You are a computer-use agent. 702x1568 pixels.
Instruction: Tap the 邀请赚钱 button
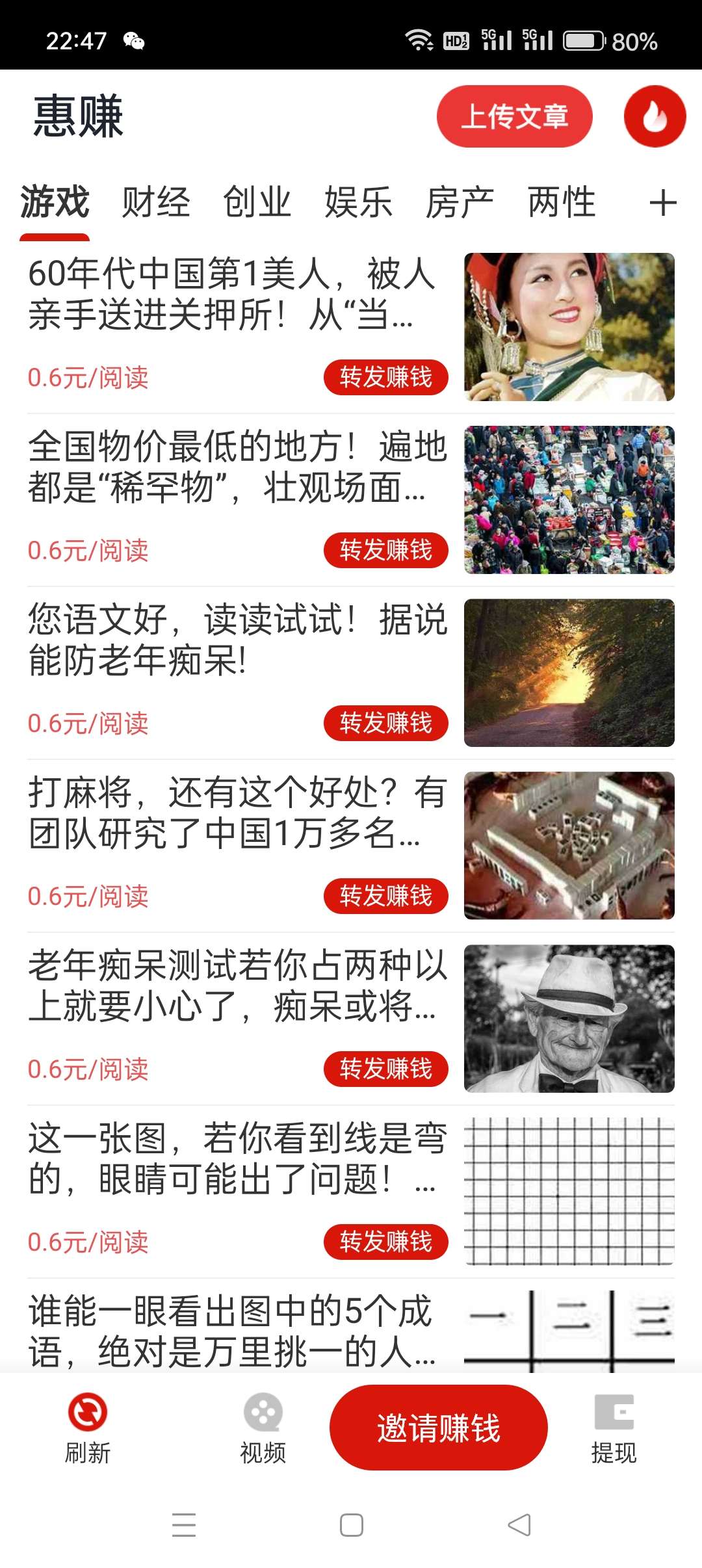point(439,1428)
